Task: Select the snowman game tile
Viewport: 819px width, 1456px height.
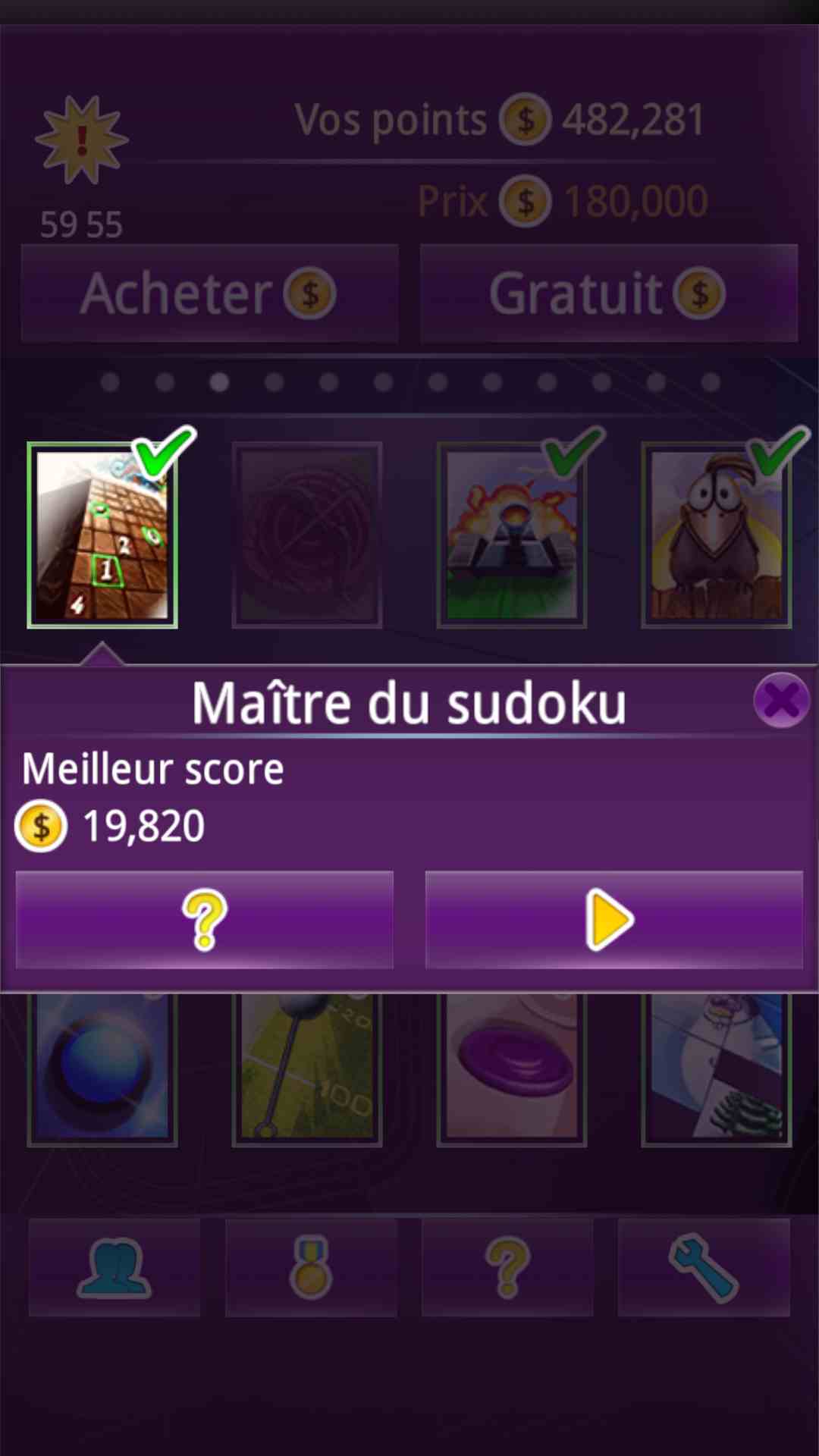Action: 717,1068
